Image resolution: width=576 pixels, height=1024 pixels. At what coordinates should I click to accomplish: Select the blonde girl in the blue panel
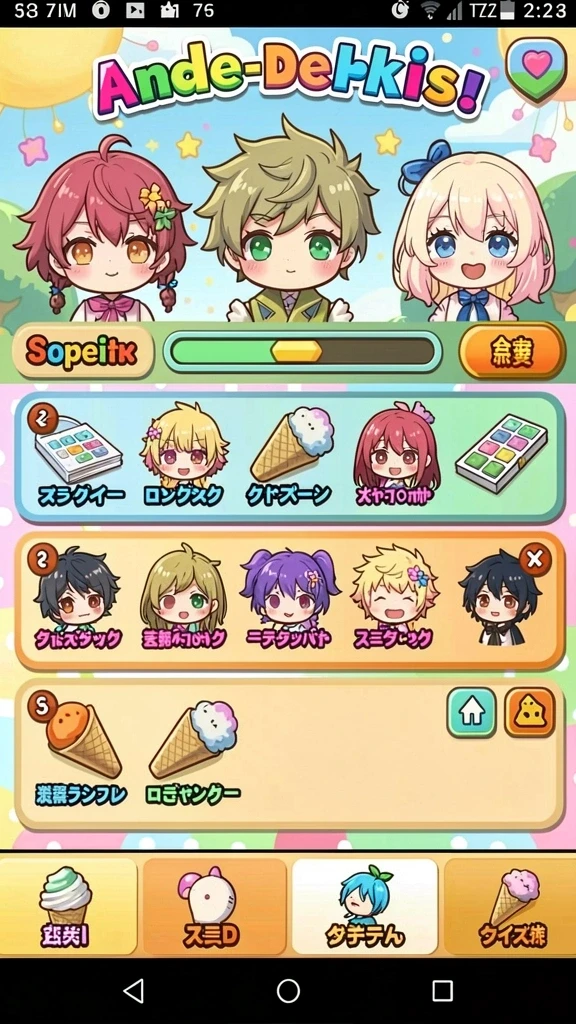[185, 456]
